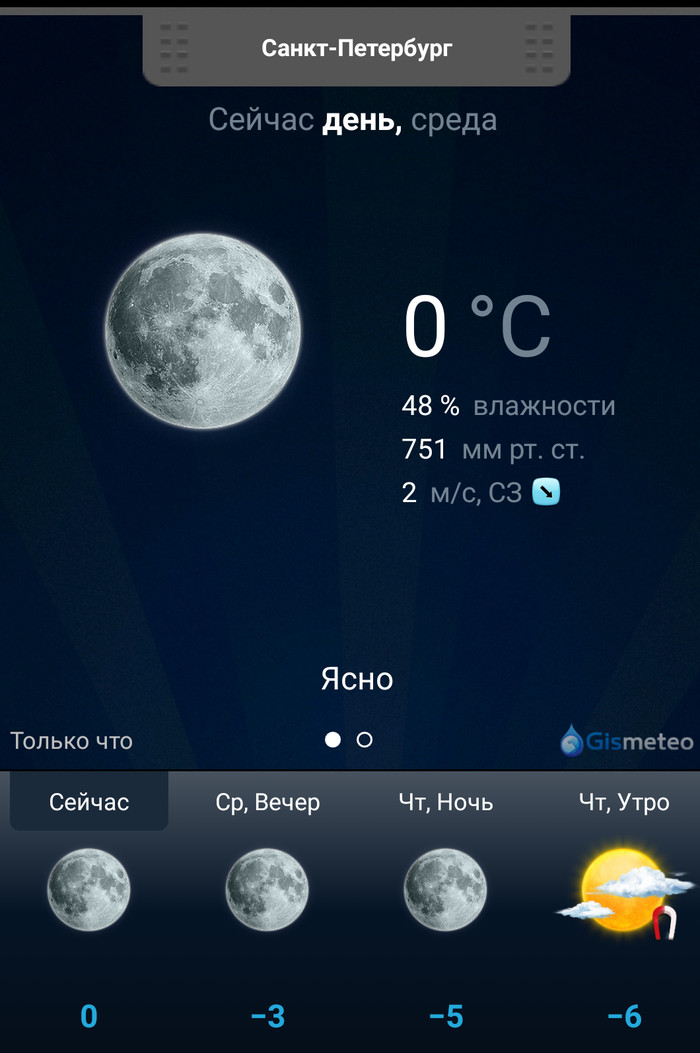Switch to Ср, Вечер forecast
700x1053 pixels.
[268, 802]
